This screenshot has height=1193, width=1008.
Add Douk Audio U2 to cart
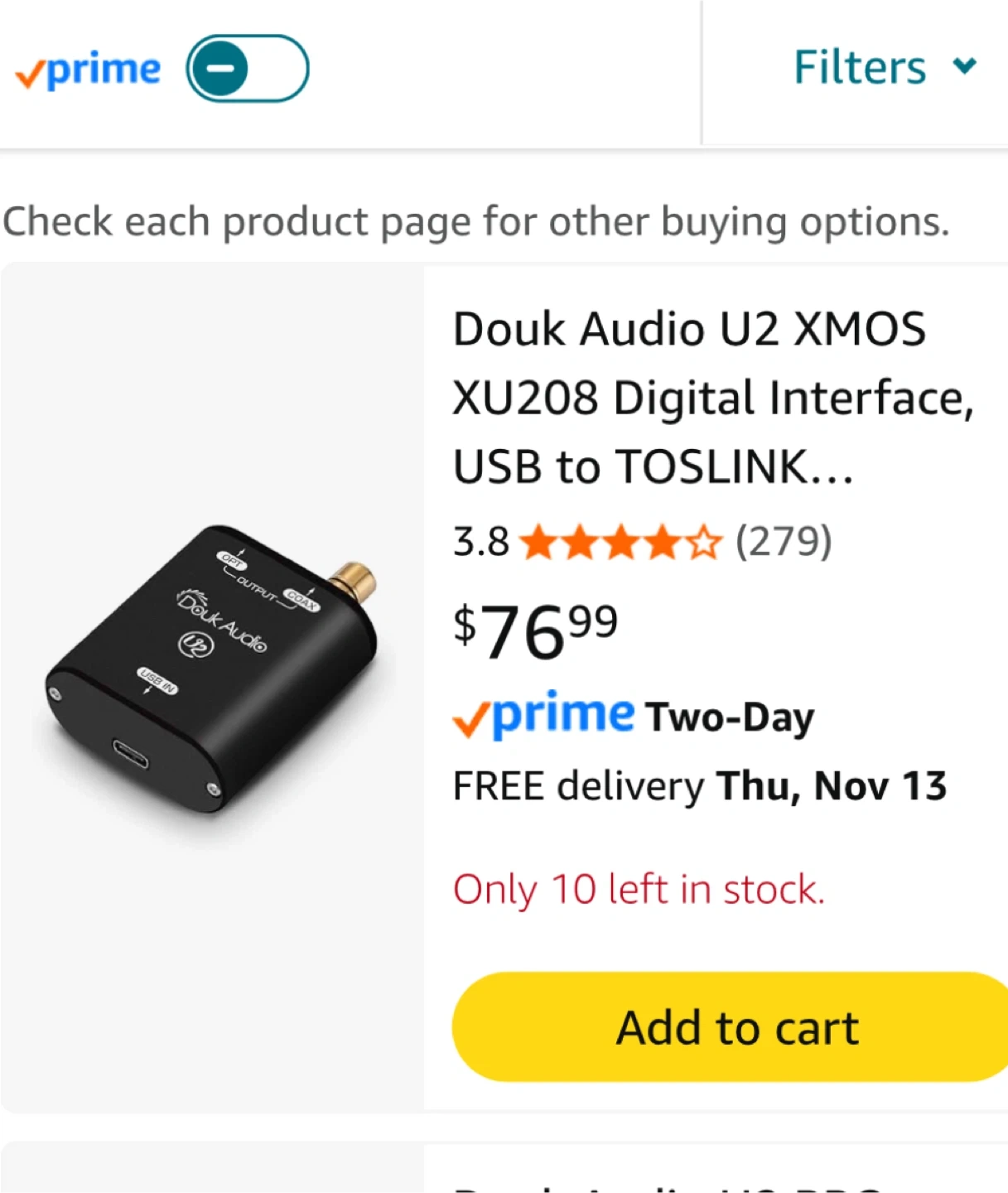(736, 1027)
